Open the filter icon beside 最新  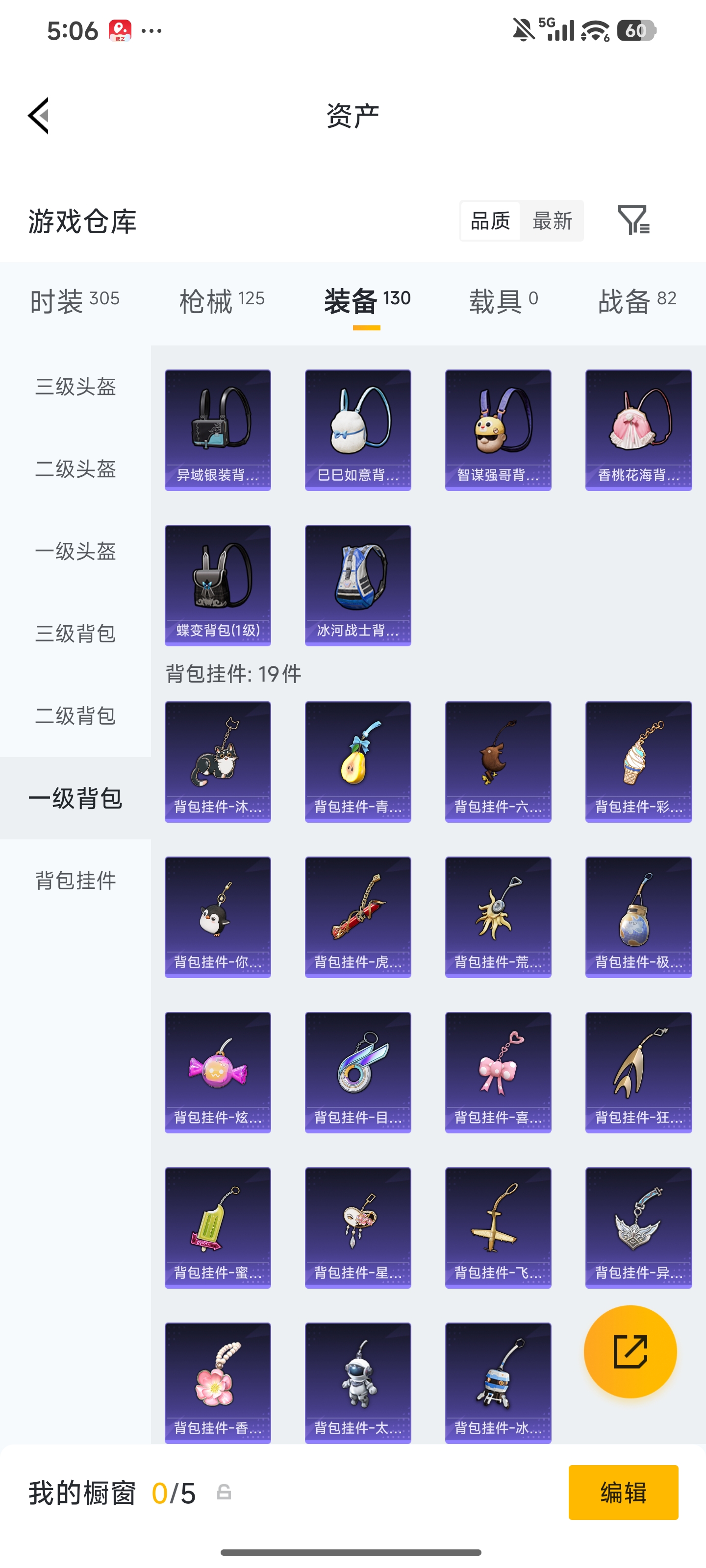click(633, 220)
